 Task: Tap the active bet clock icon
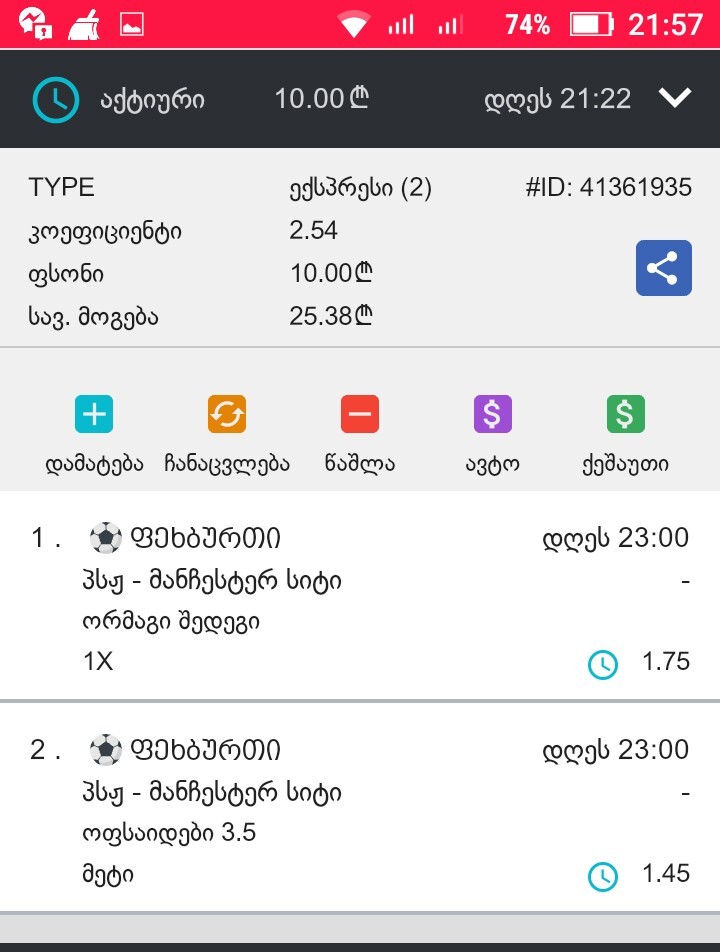(57, 98)
